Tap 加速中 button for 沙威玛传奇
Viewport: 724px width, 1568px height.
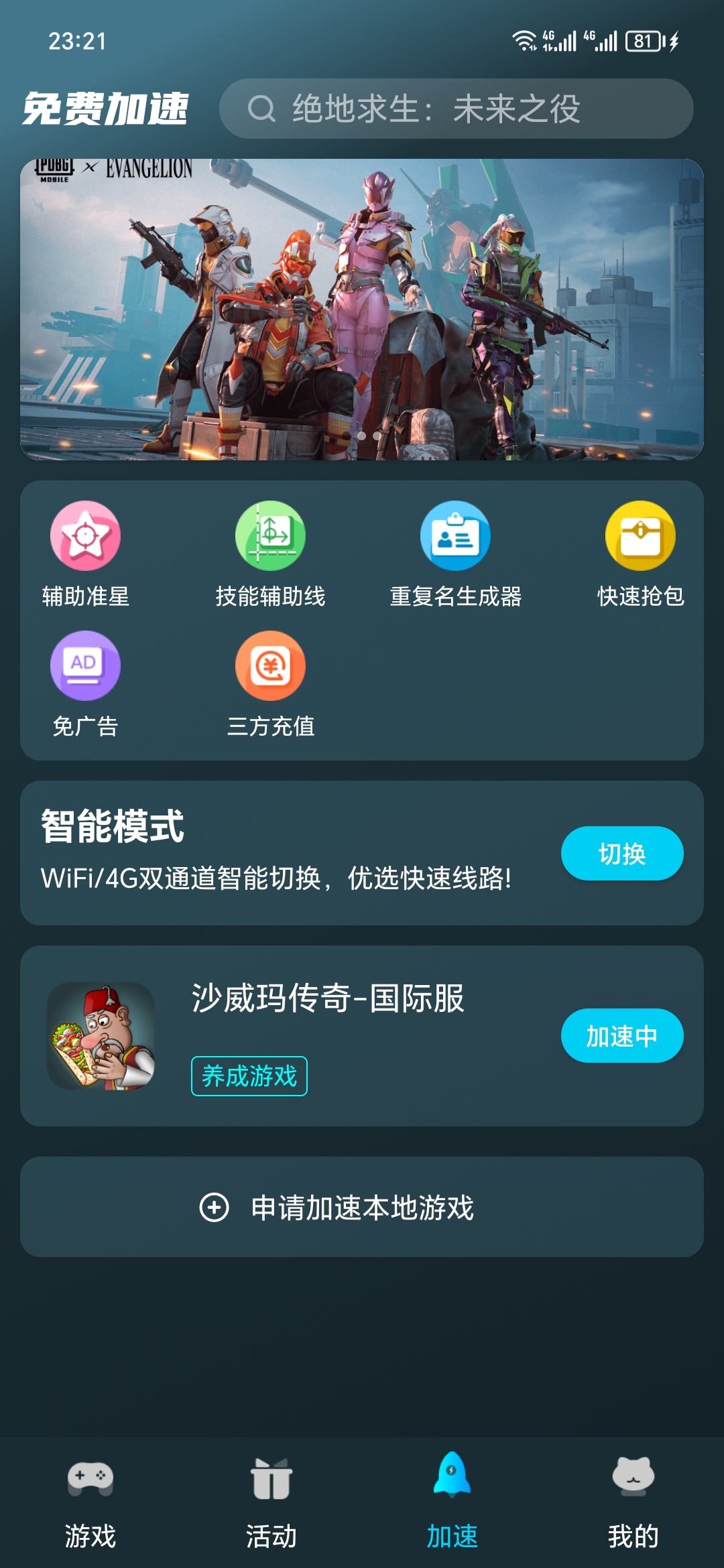tap(621, 1035)
